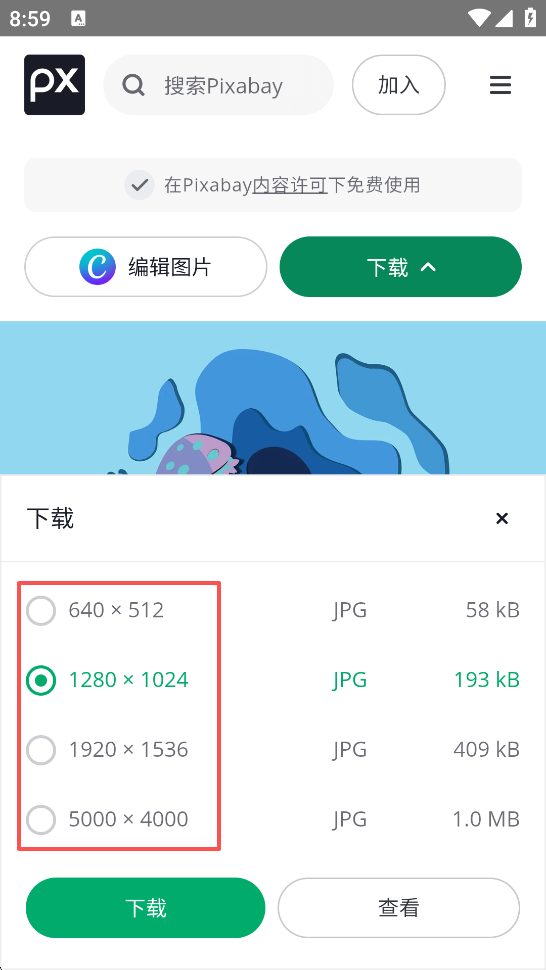Select the 640 × 512 size
The image size is (546, 970).
tap(273, 611)
